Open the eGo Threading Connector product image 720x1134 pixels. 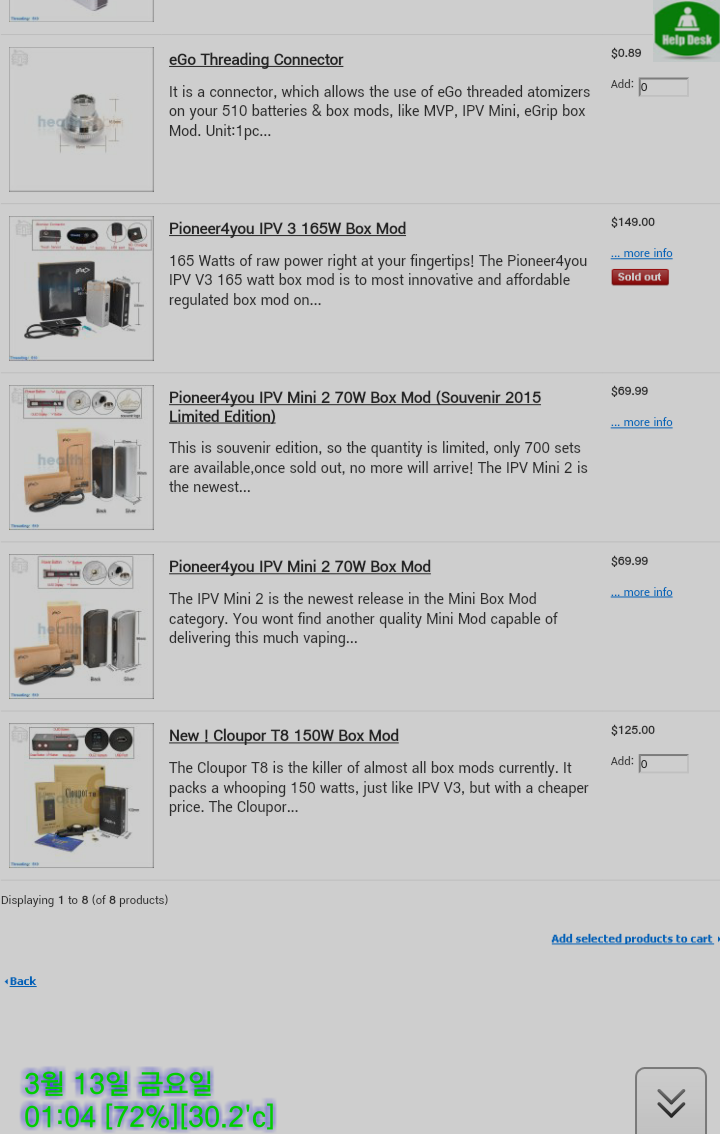click(81, 119)
